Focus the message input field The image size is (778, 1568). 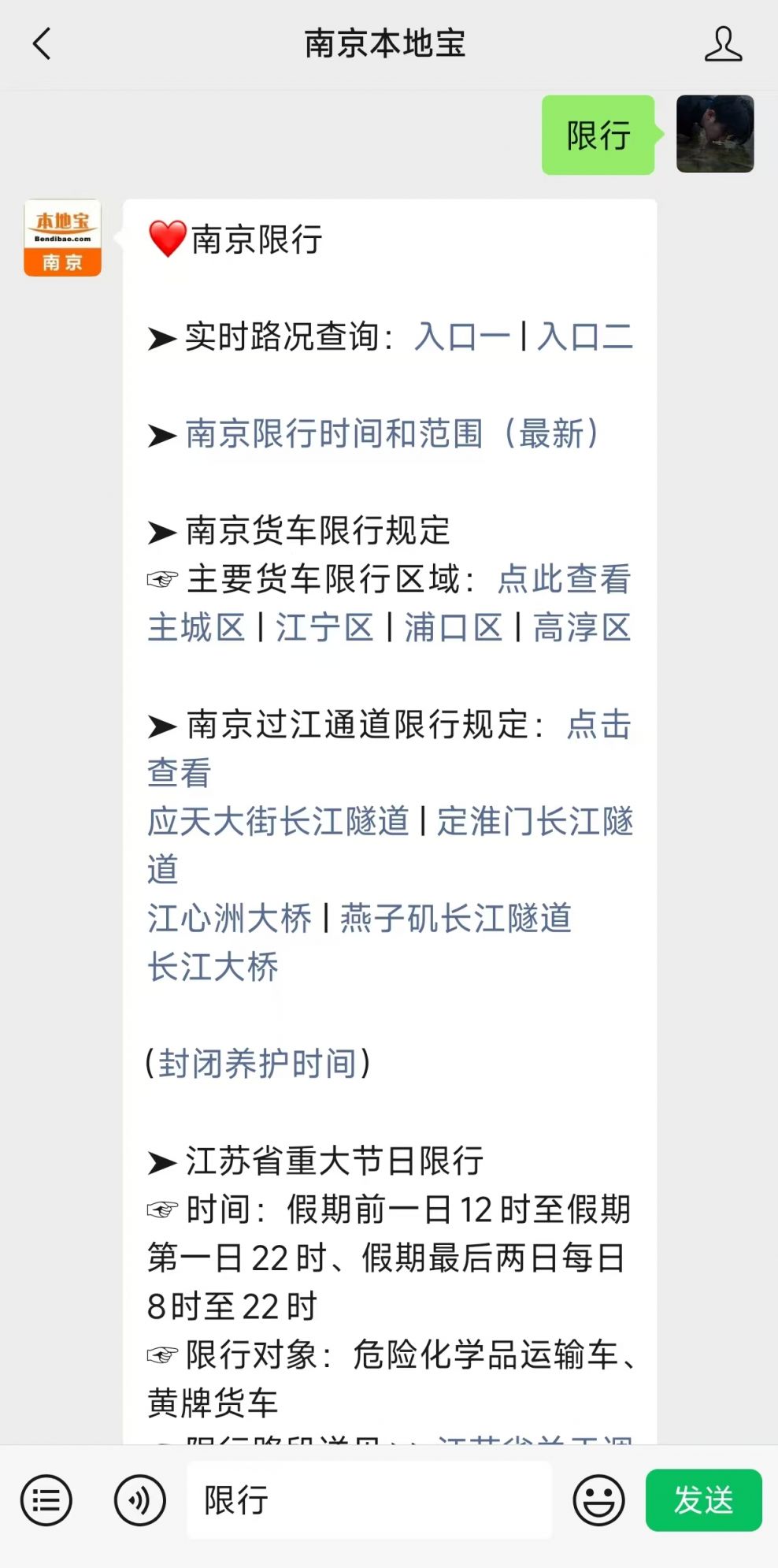click(369, 1500)
